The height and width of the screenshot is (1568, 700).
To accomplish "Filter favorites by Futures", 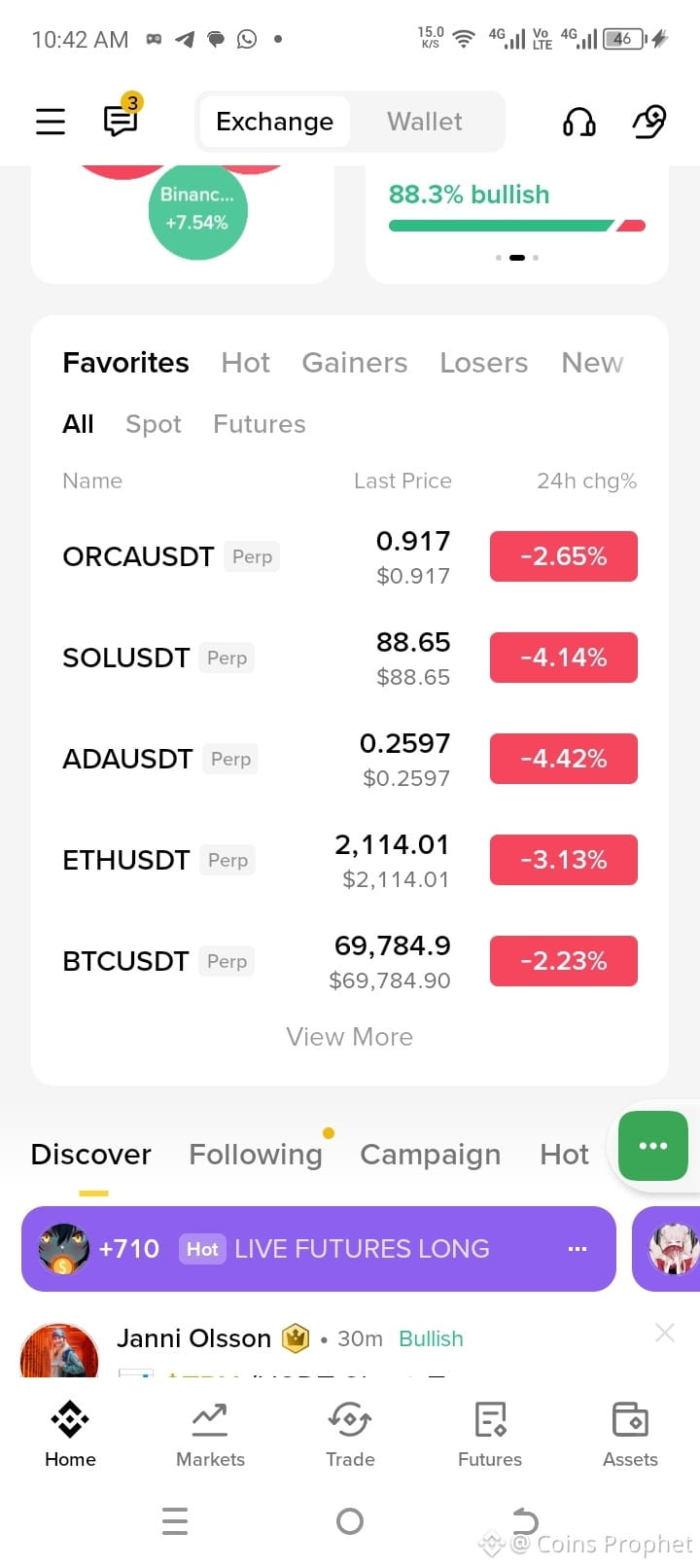I will coord(260,424).
